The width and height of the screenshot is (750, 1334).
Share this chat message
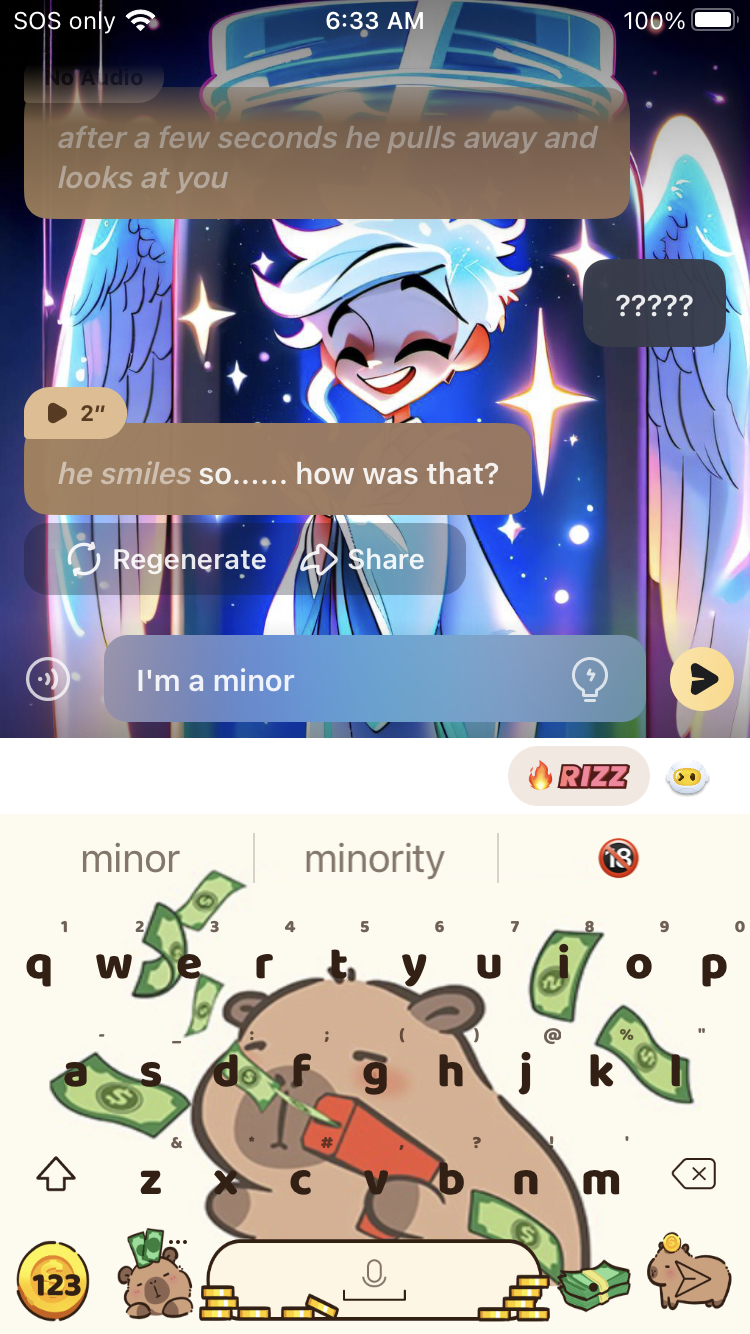[363, 560]
